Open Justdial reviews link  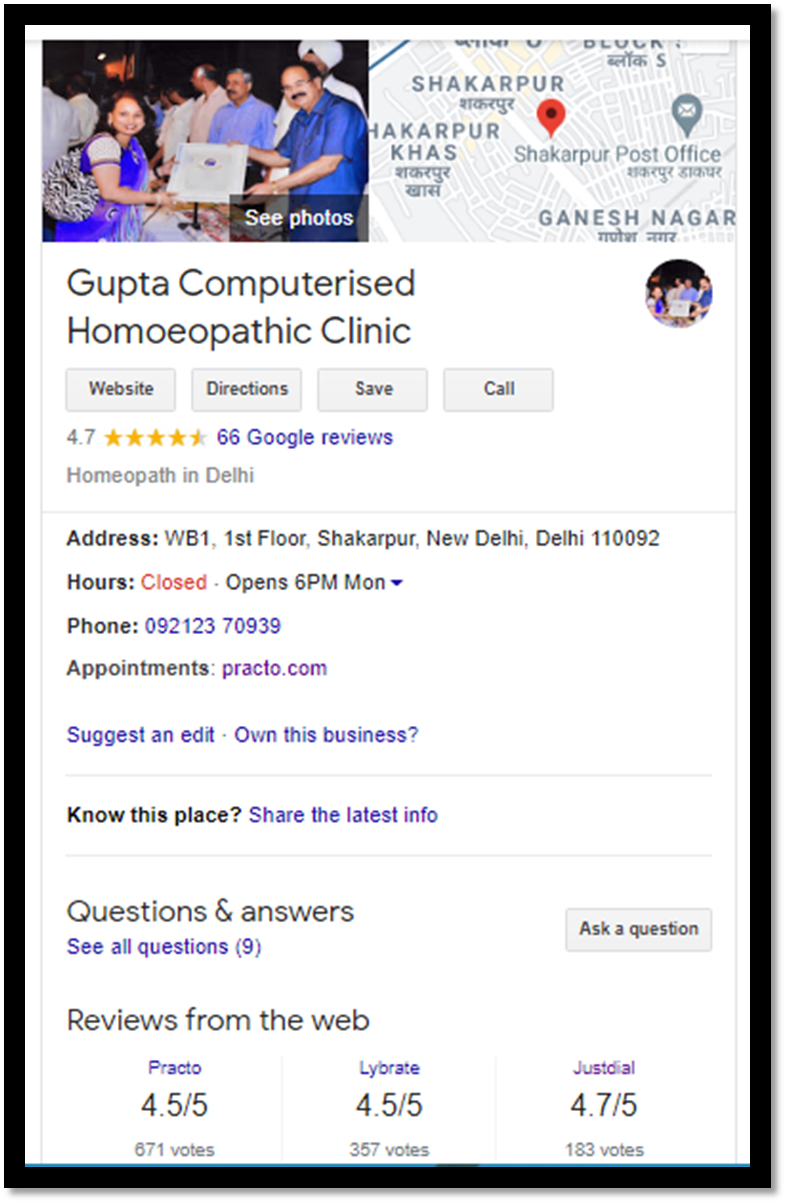coord(603,1068)
